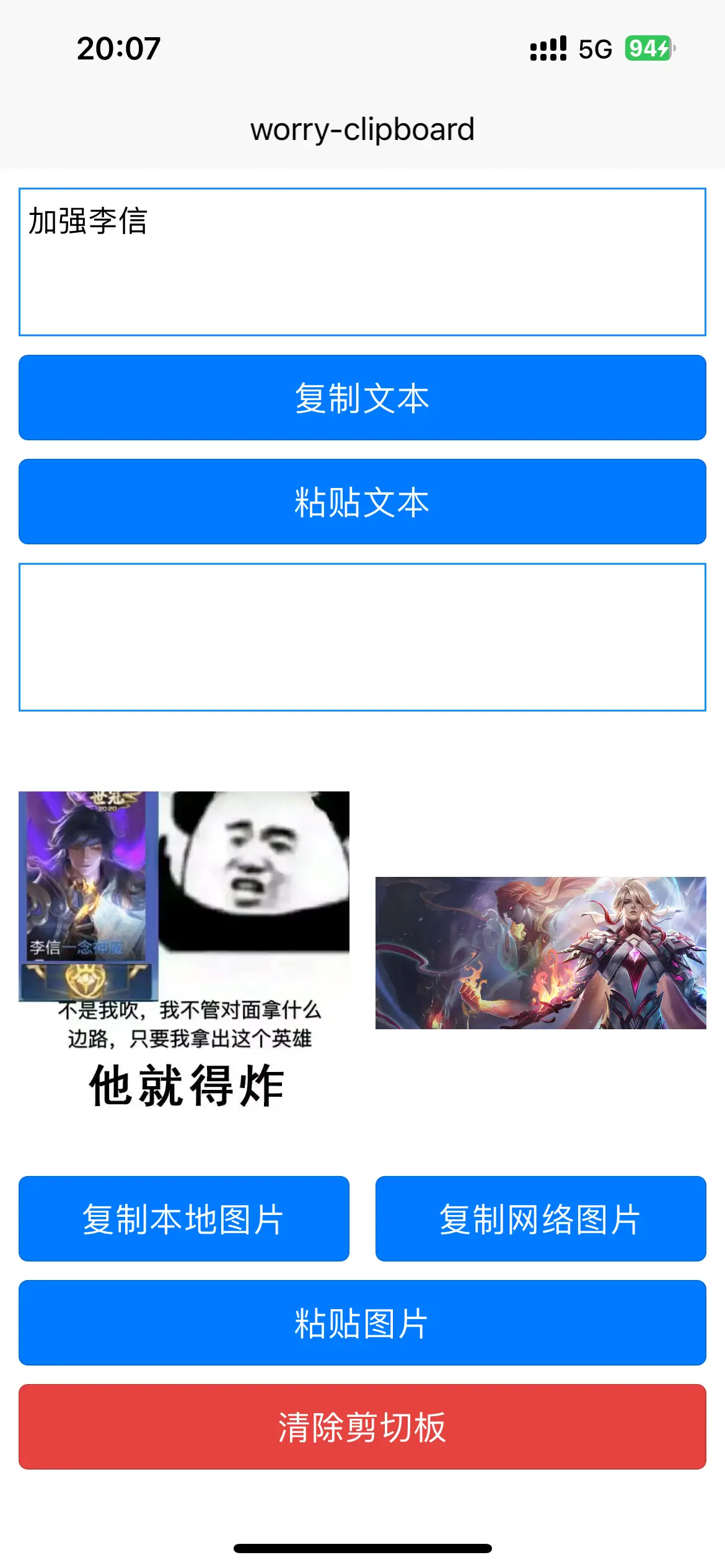Clear the clipboard with 清除剪切板
Image resolution: width=725 pixels, height=1568 pixels.
[362, 1427]
